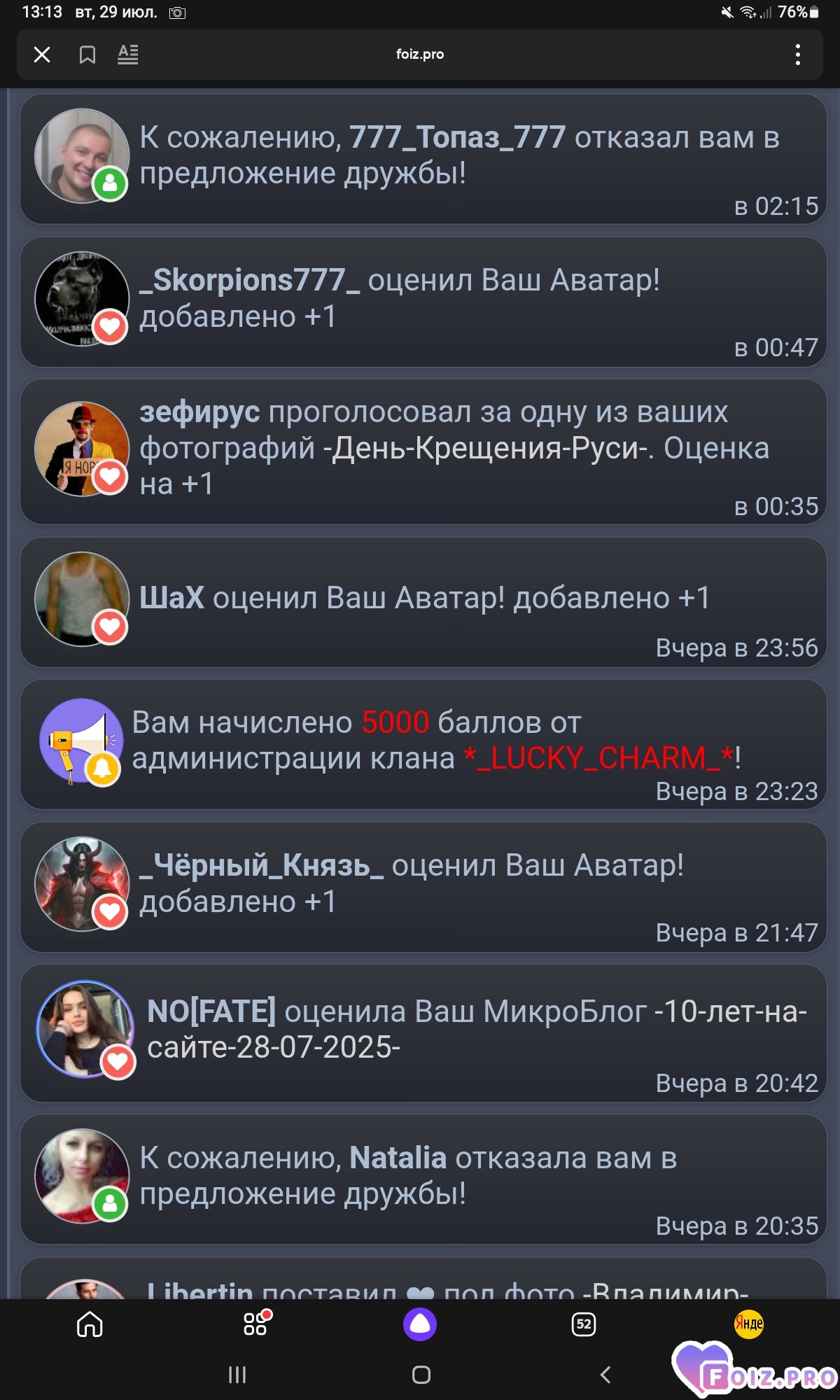
Task: Launch the Alice assistant button
Action: click(420, 1324)
